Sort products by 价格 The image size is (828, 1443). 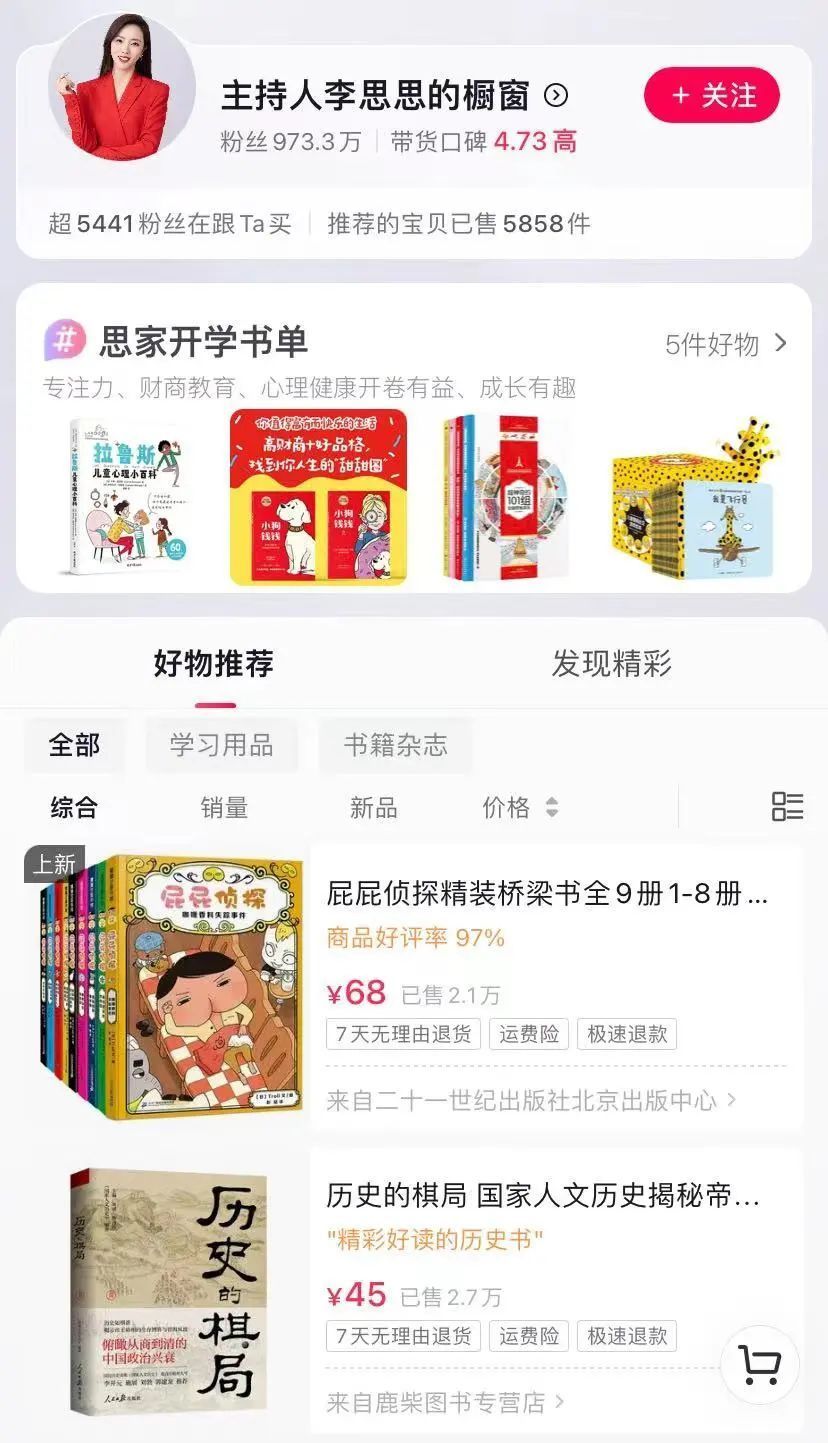point(519,808)
